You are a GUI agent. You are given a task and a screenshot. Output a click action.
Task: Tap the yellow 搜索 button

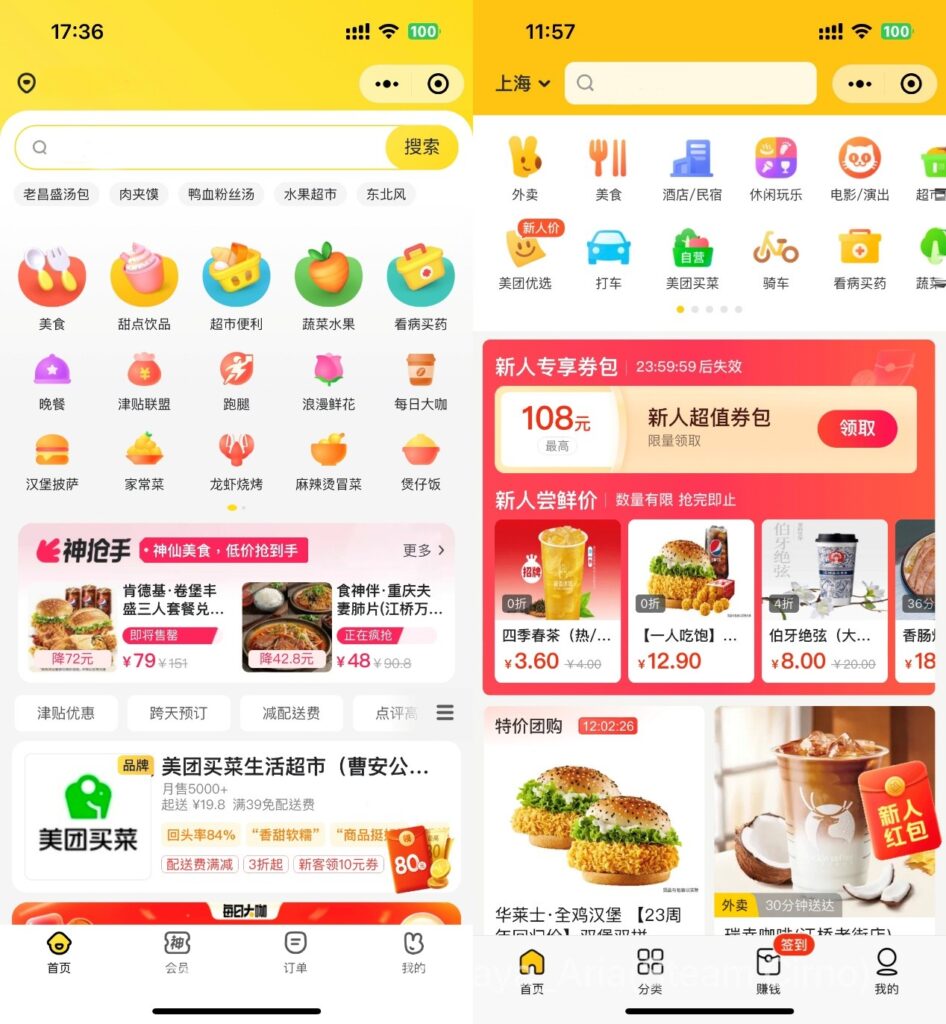(x=421, y=147)
